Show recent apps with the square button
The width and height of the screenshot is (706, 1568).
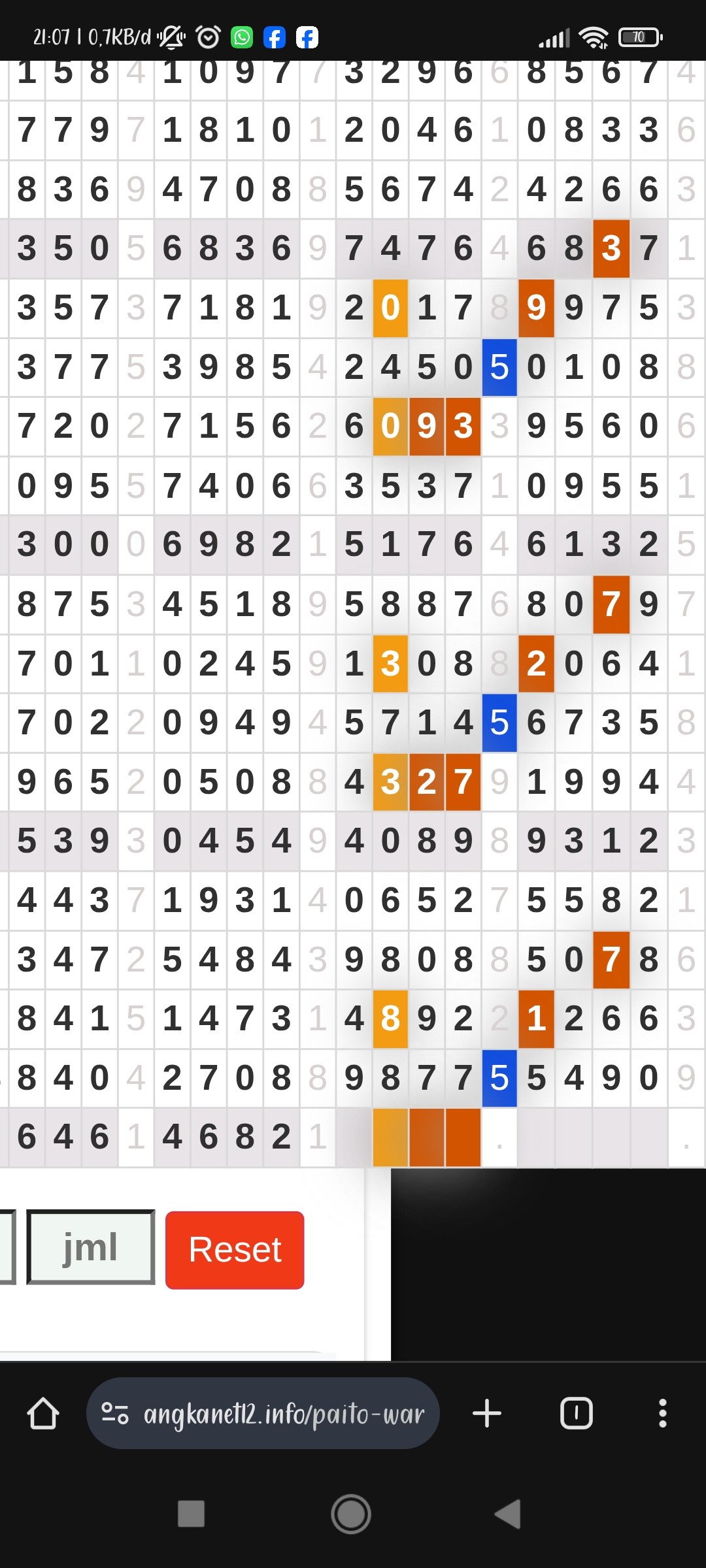[192, 1513]
